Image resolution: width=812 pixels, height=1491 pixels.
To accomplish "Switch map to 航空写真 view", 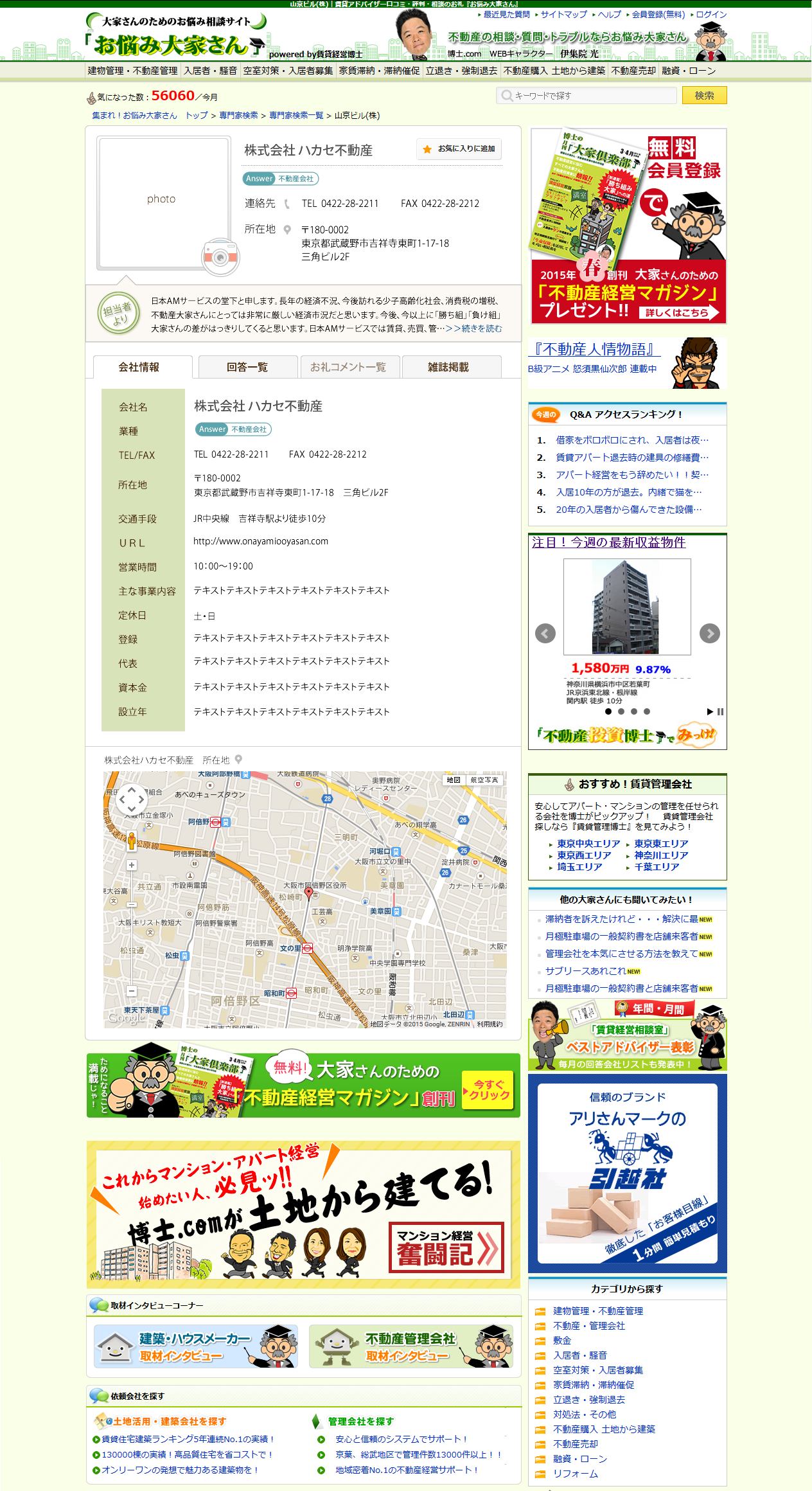I will click(x=484, y=780).
